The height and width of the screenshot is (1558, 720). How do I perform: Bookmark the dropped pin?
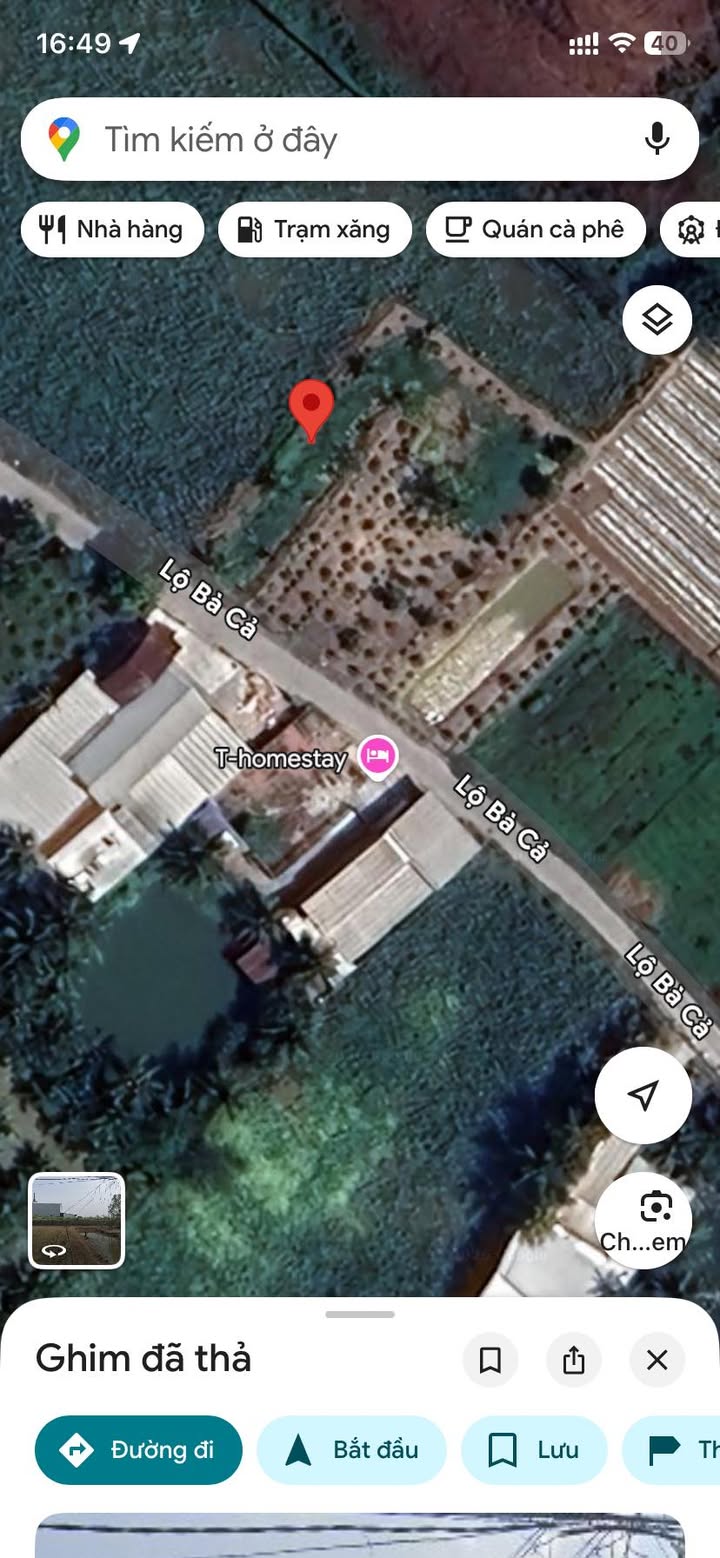(x=490, y=1360)
